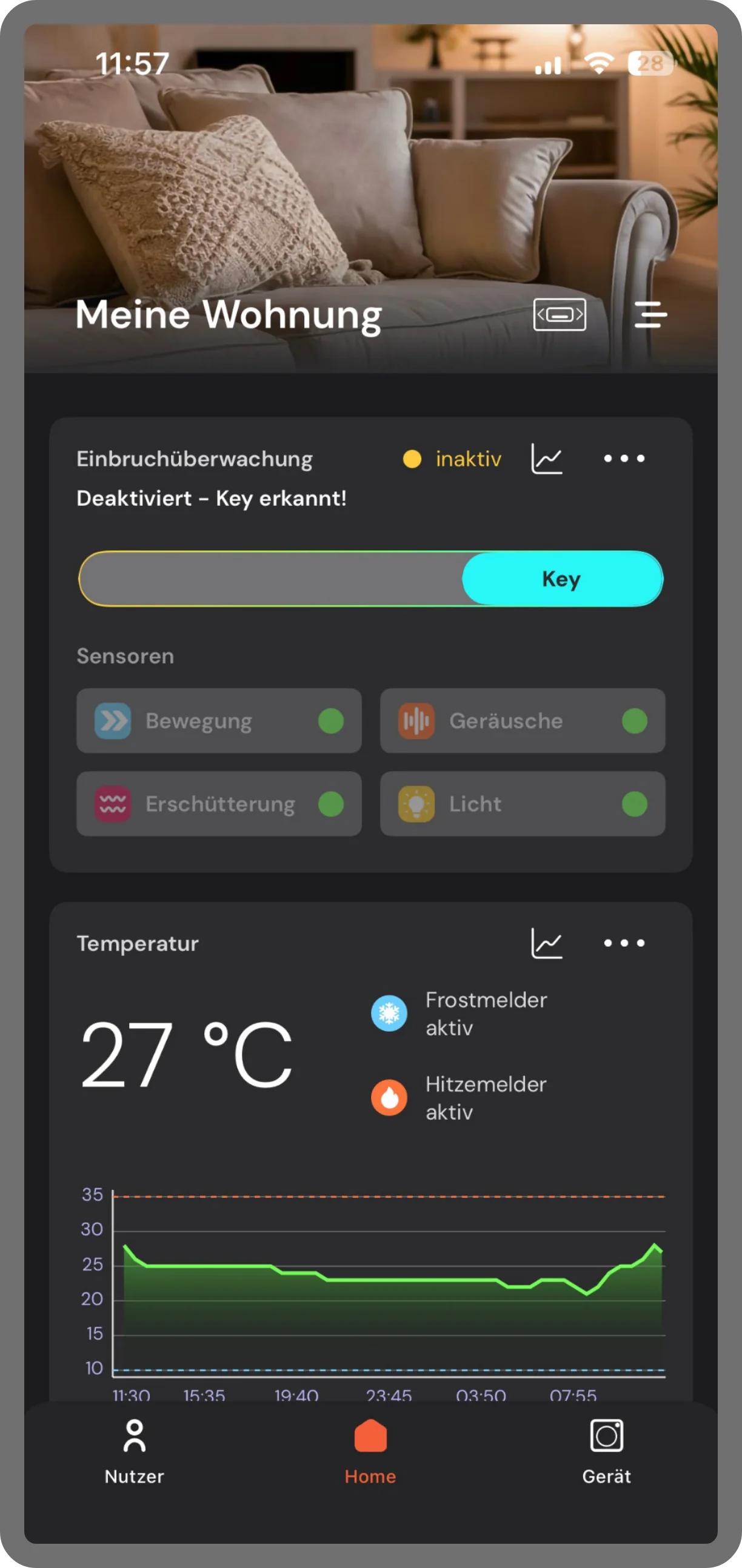This screenshot has height=1568, width=742.
Task: Tap the Key mode button
Action: point(562,578)
